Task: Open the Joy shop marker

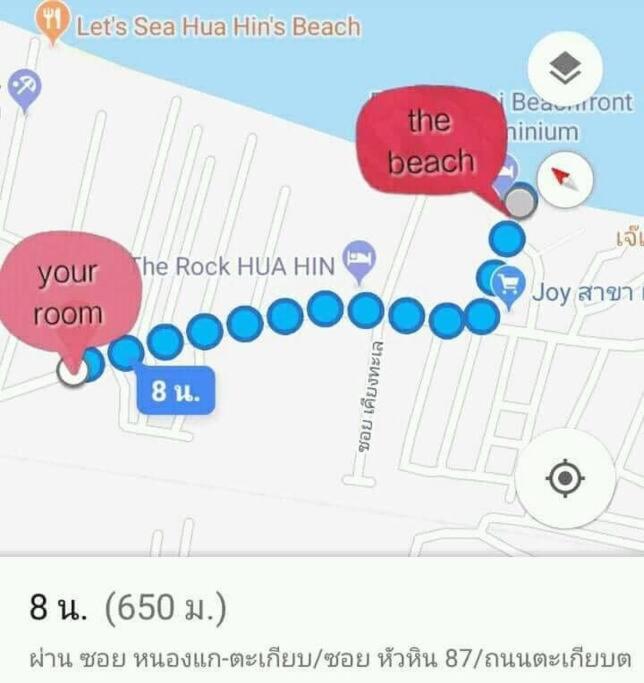Action: [511, 290]
